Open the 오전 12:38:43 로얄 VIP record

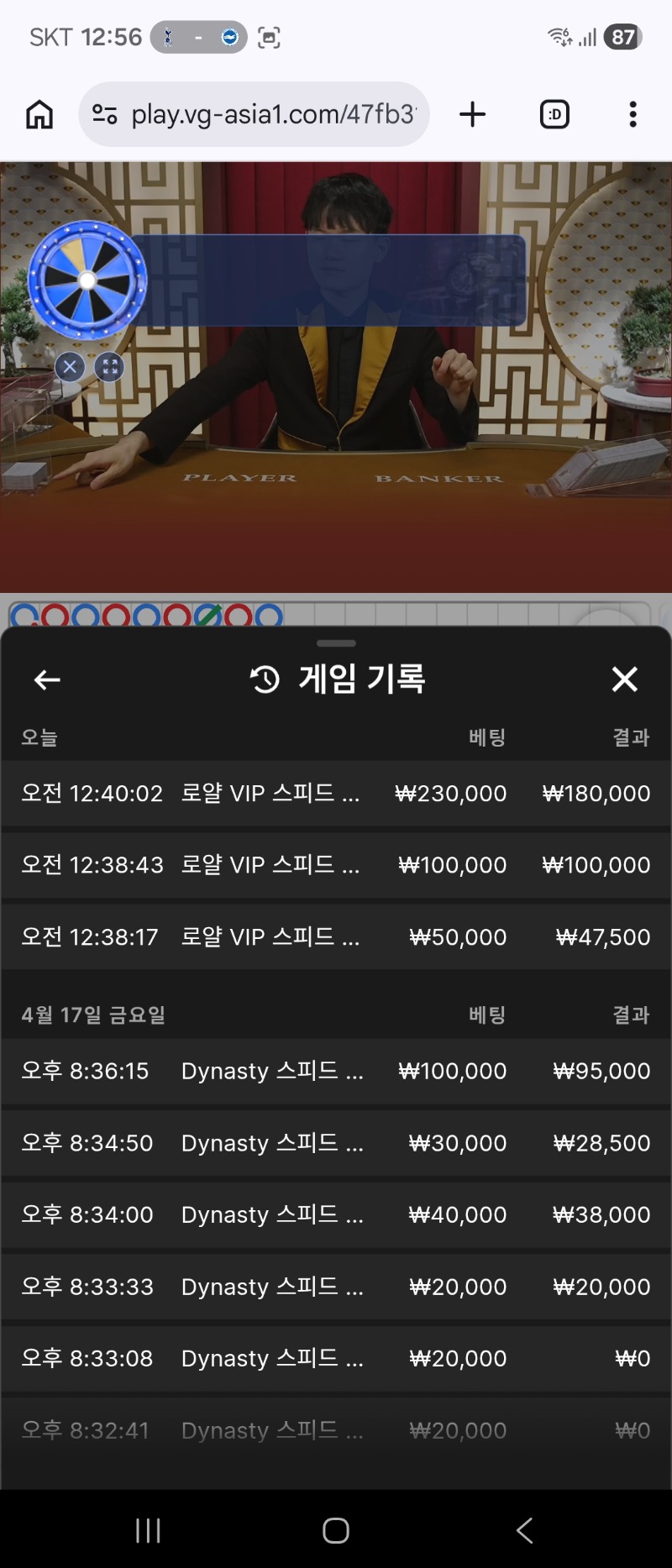(x=336, y=865)
